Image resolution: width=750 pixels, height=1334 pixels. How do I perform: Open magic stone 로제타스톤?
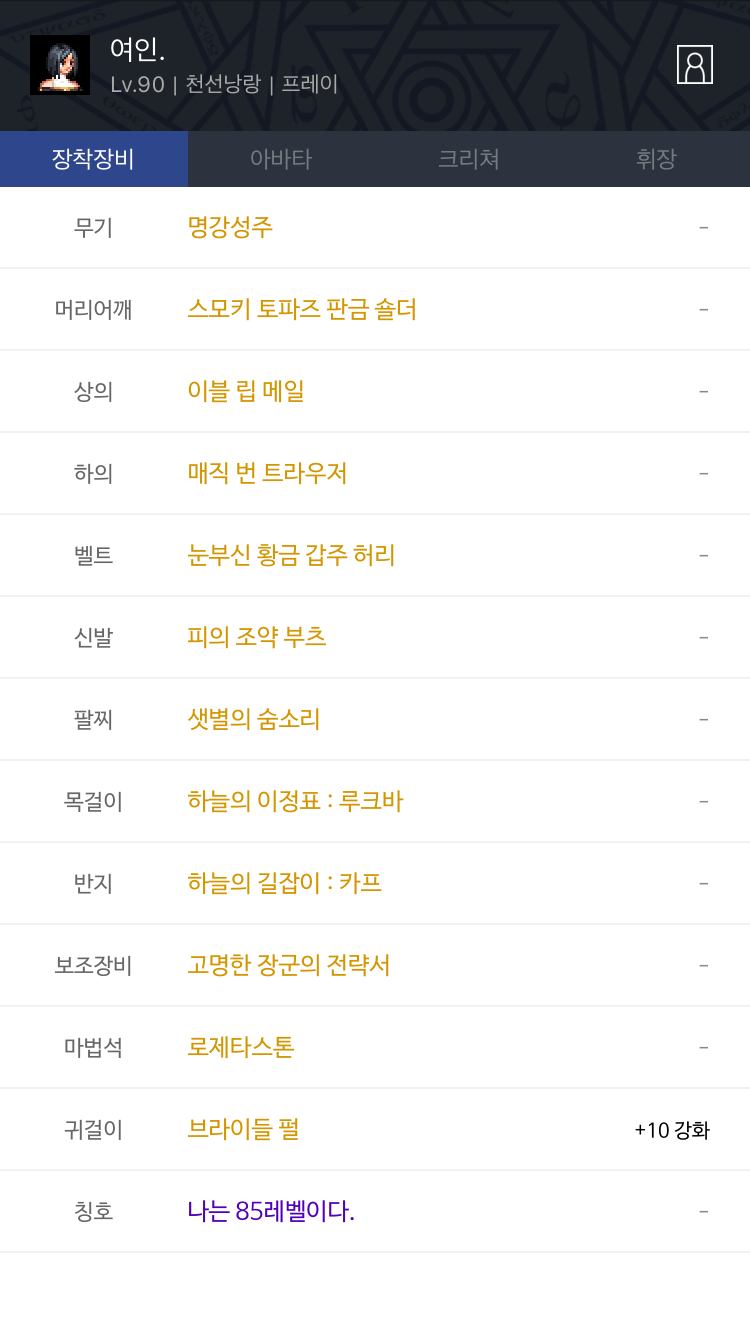pos(241,1047)
